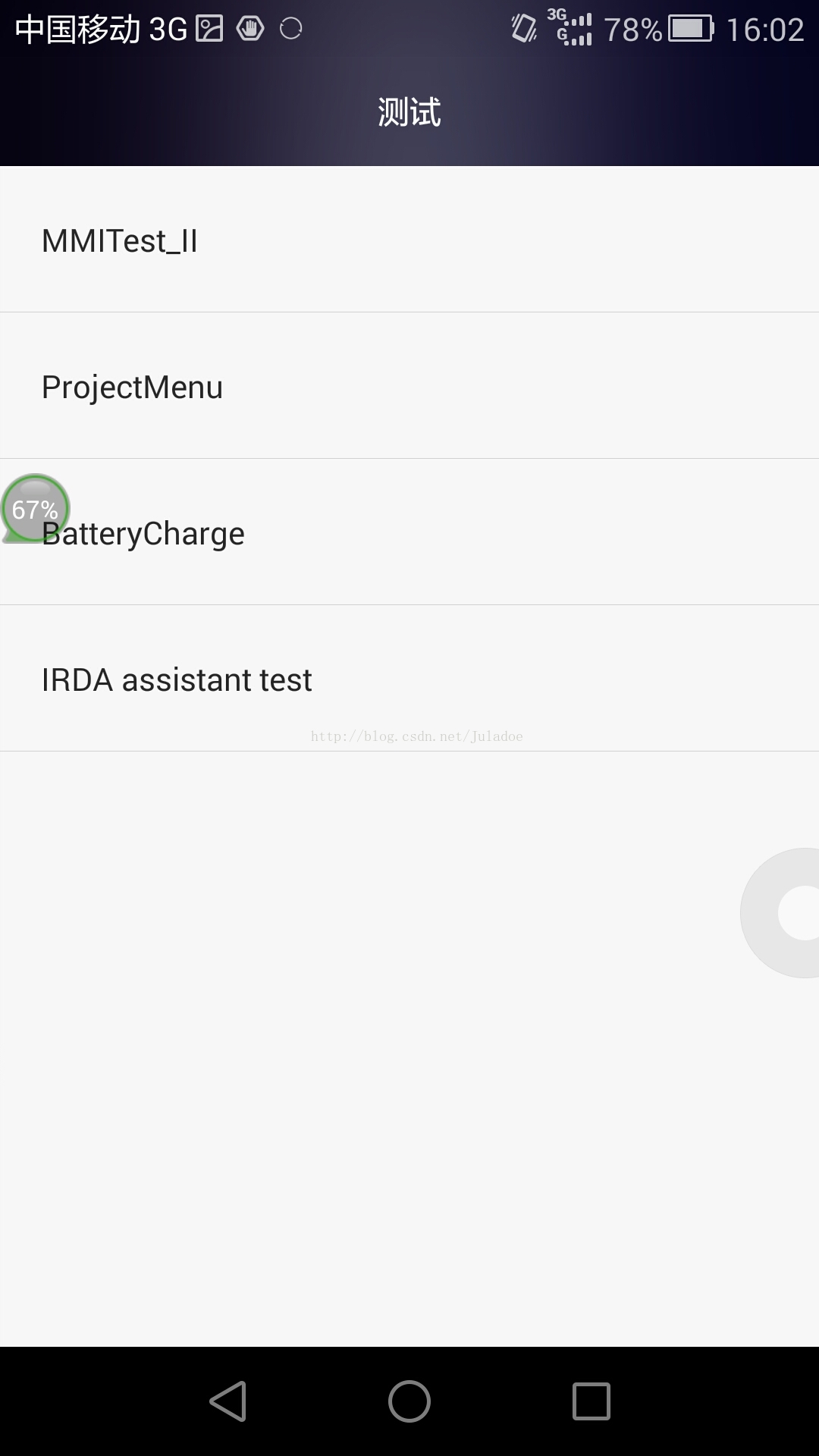
Task: Go back using the navigation bar
Action: tap(228, 1401)
